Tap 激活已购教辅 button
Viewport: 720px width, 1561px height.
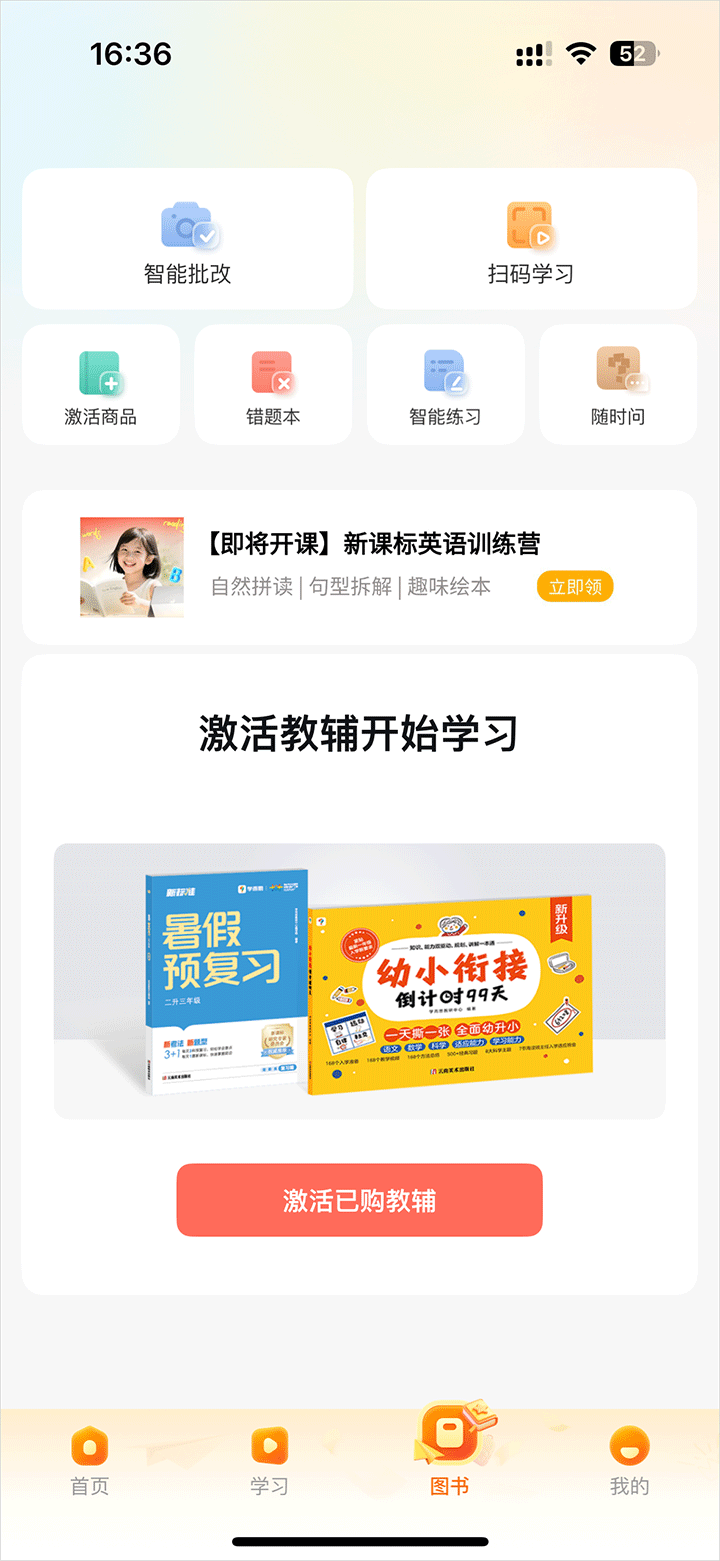[359, 1200]
